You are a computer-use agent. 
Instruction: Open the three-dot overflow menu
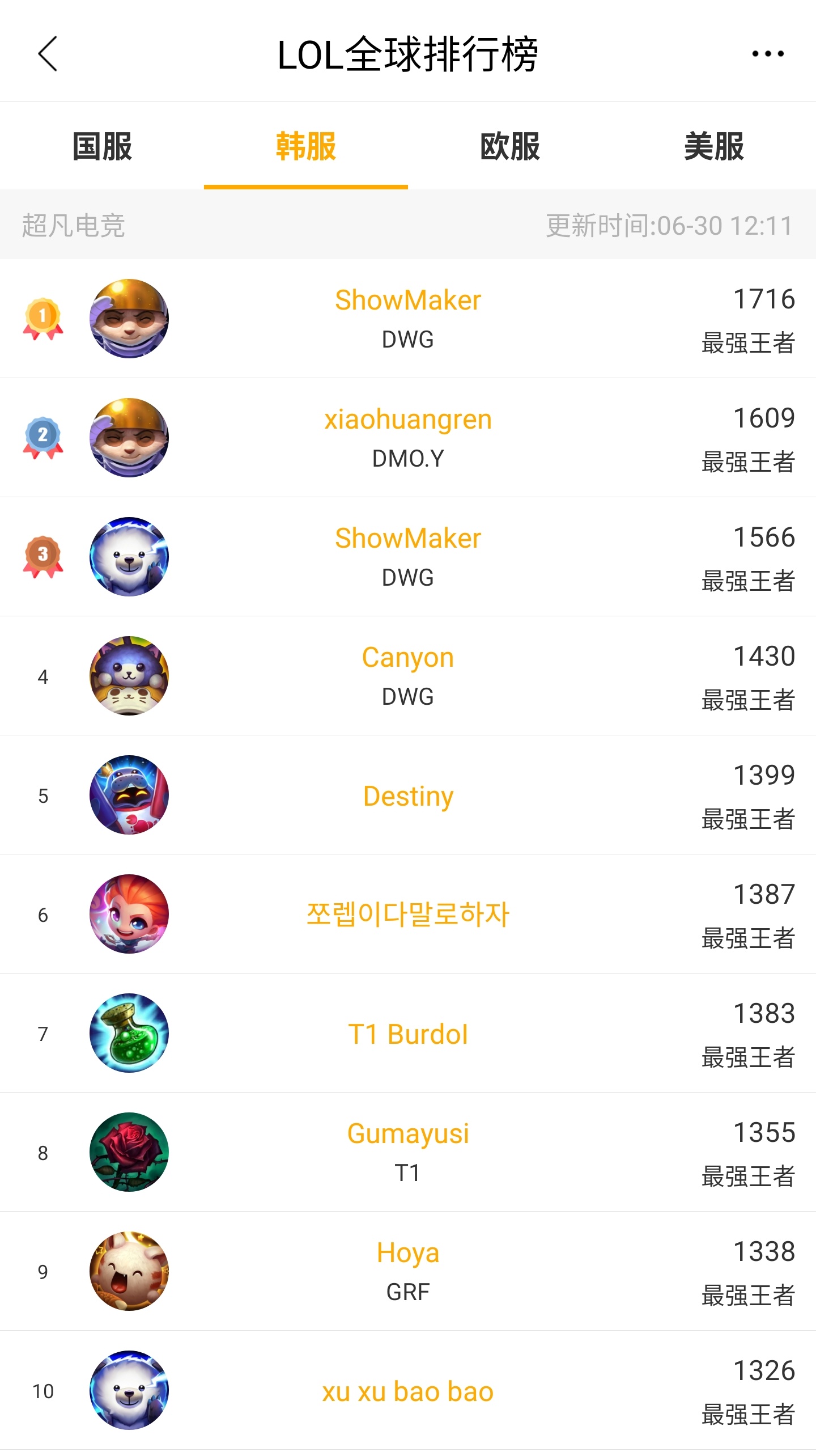point(767,54)
